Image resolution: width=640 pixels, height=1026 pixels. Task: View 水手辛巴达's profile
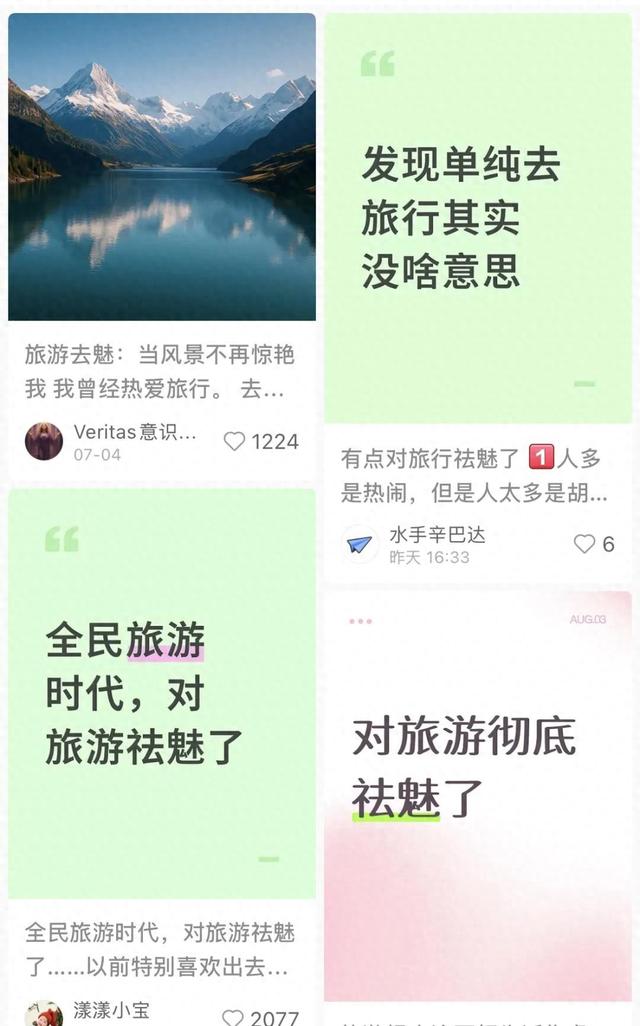click(360, 544)
